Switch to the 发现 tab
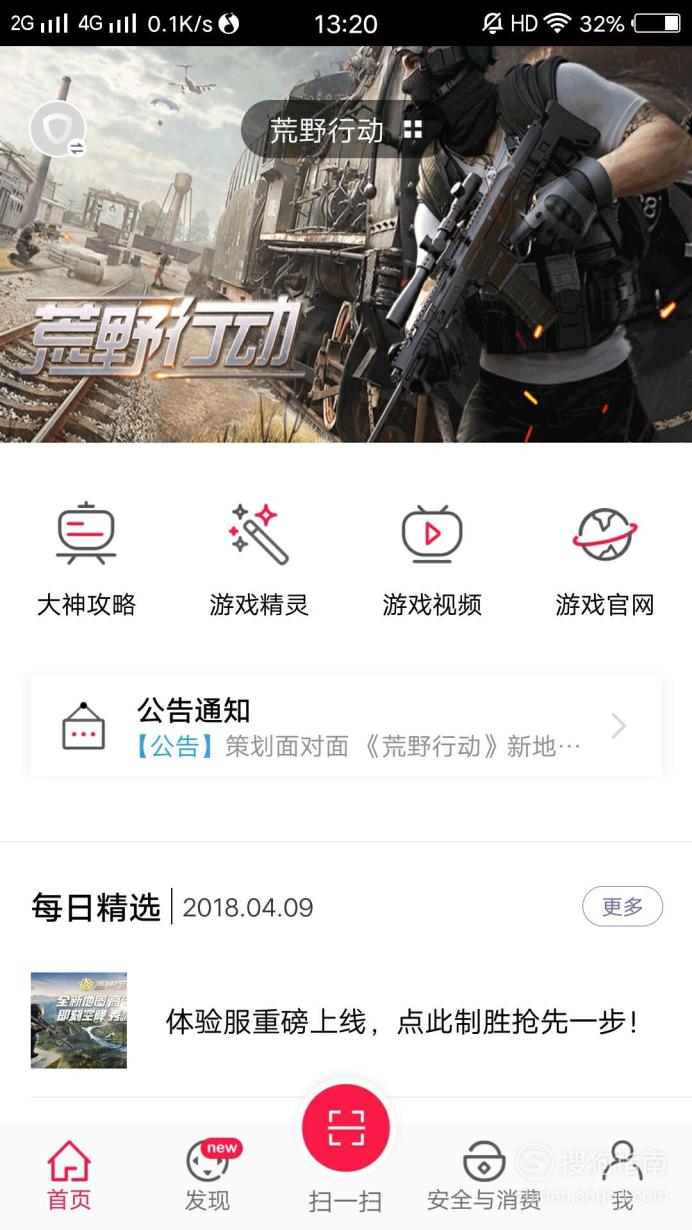The height and width of the screenshot is (1230, 692). coord(208,1176)
